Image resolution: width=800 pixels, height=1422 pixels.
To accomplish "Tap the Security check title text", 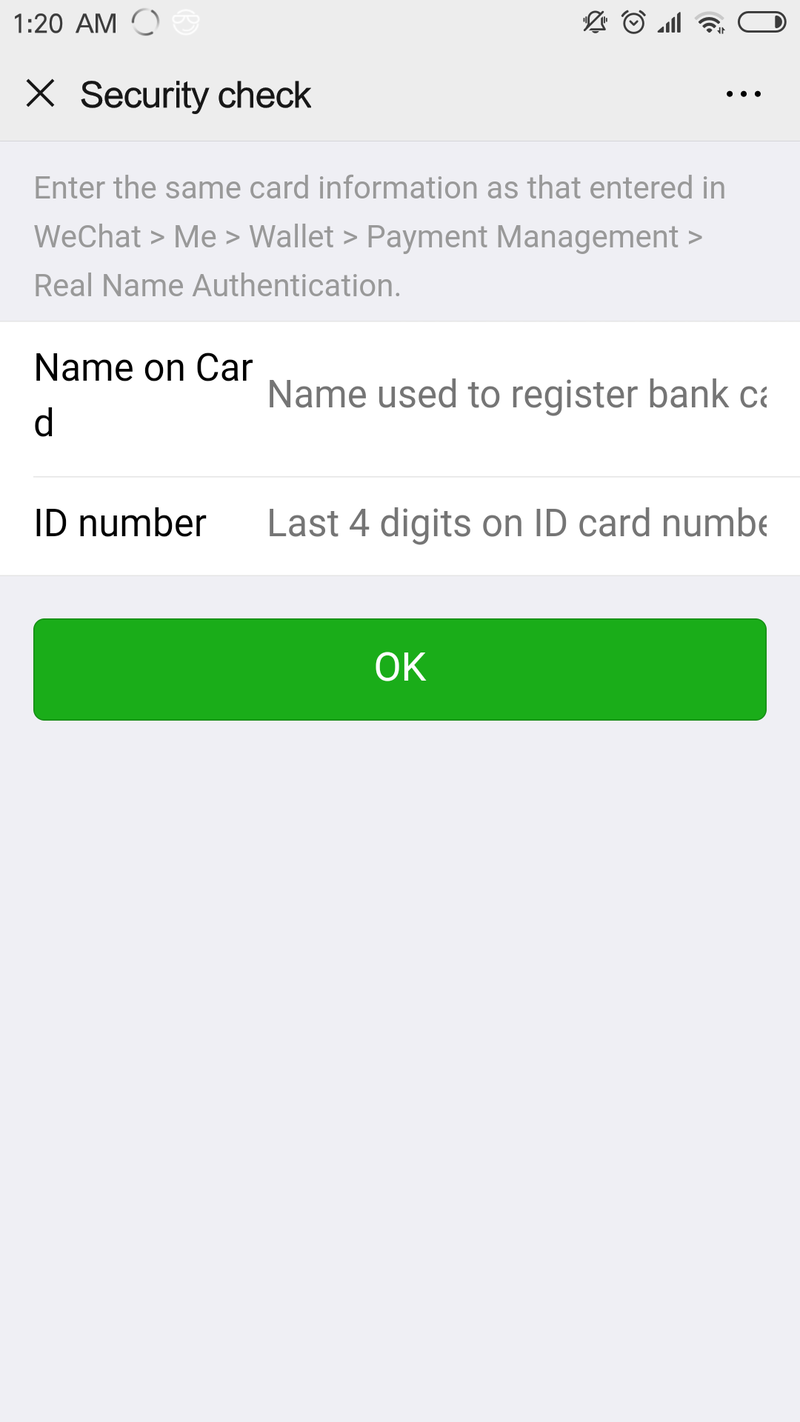I will point(196,94).
